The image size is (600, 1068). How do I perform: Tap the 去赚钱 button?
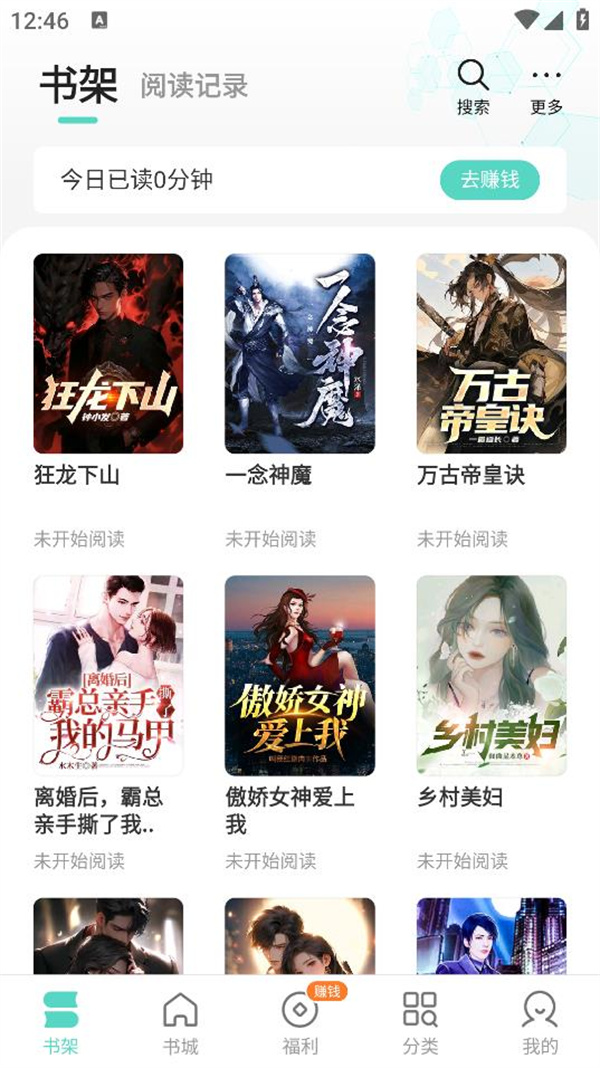490,180
